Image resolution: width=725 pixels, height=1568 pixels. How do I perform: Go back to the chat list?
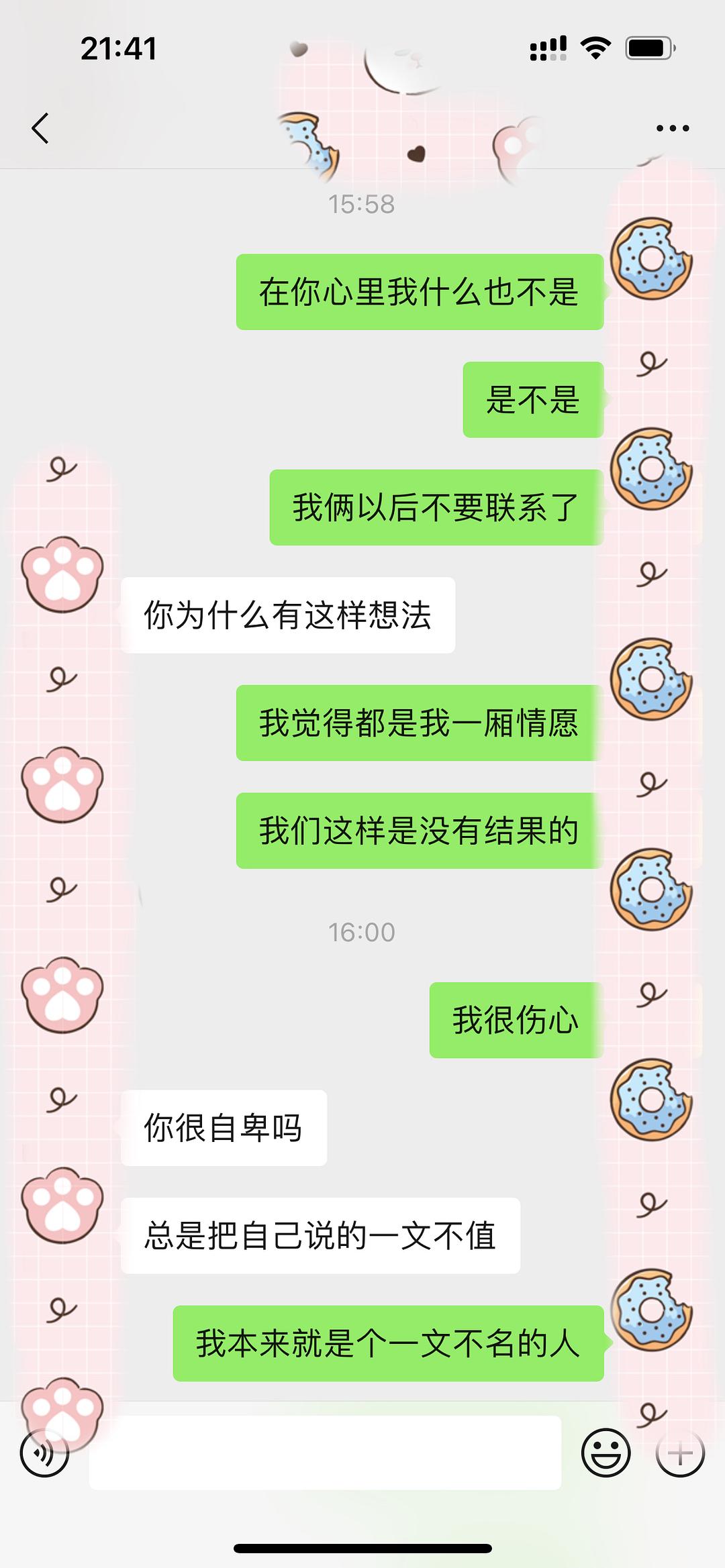pyautogui.click(x=40, y=127)
